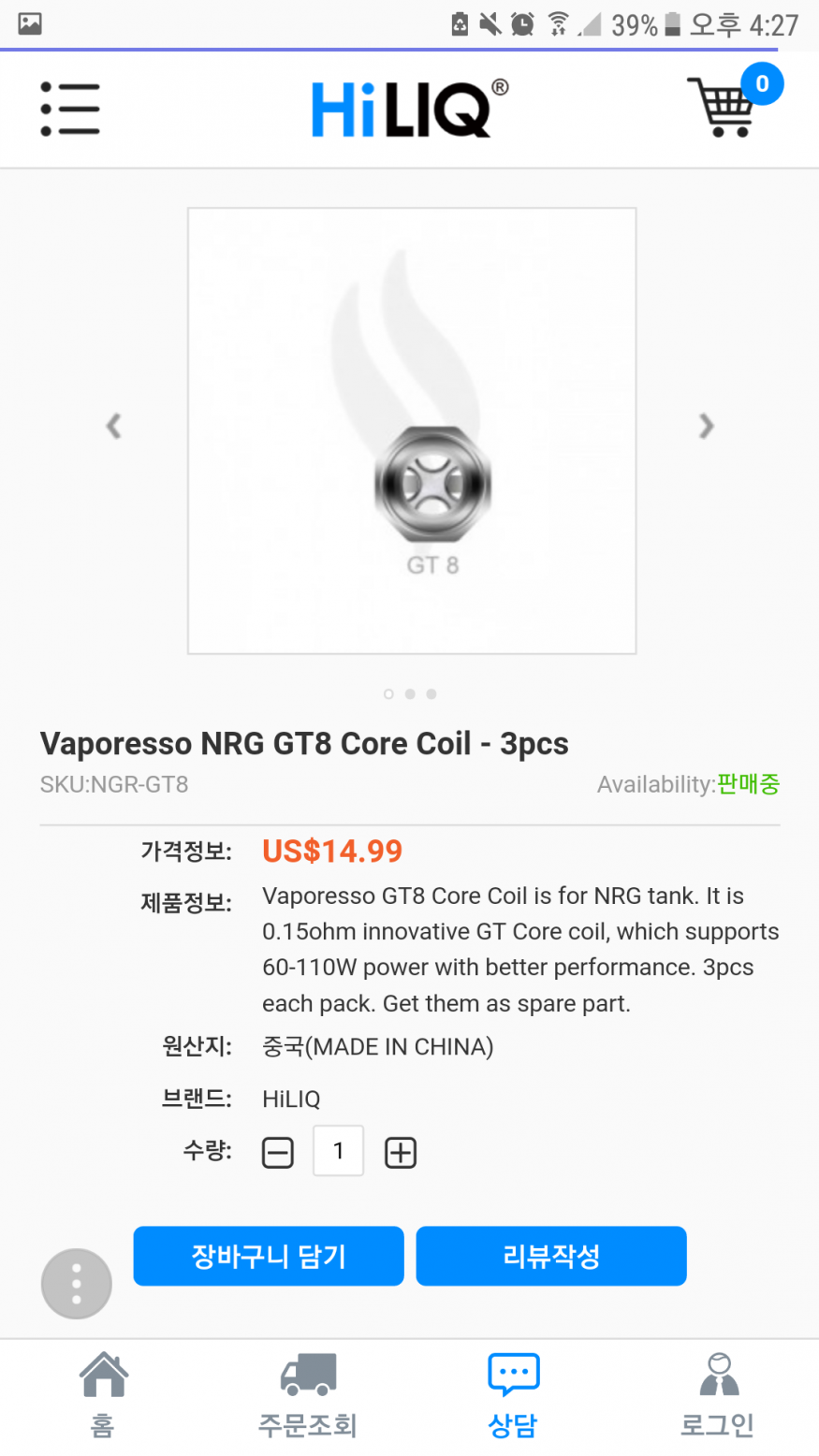Open the GT8 coil product image
The height and width of the screenshot is (1456, 819).
[412, 430]
